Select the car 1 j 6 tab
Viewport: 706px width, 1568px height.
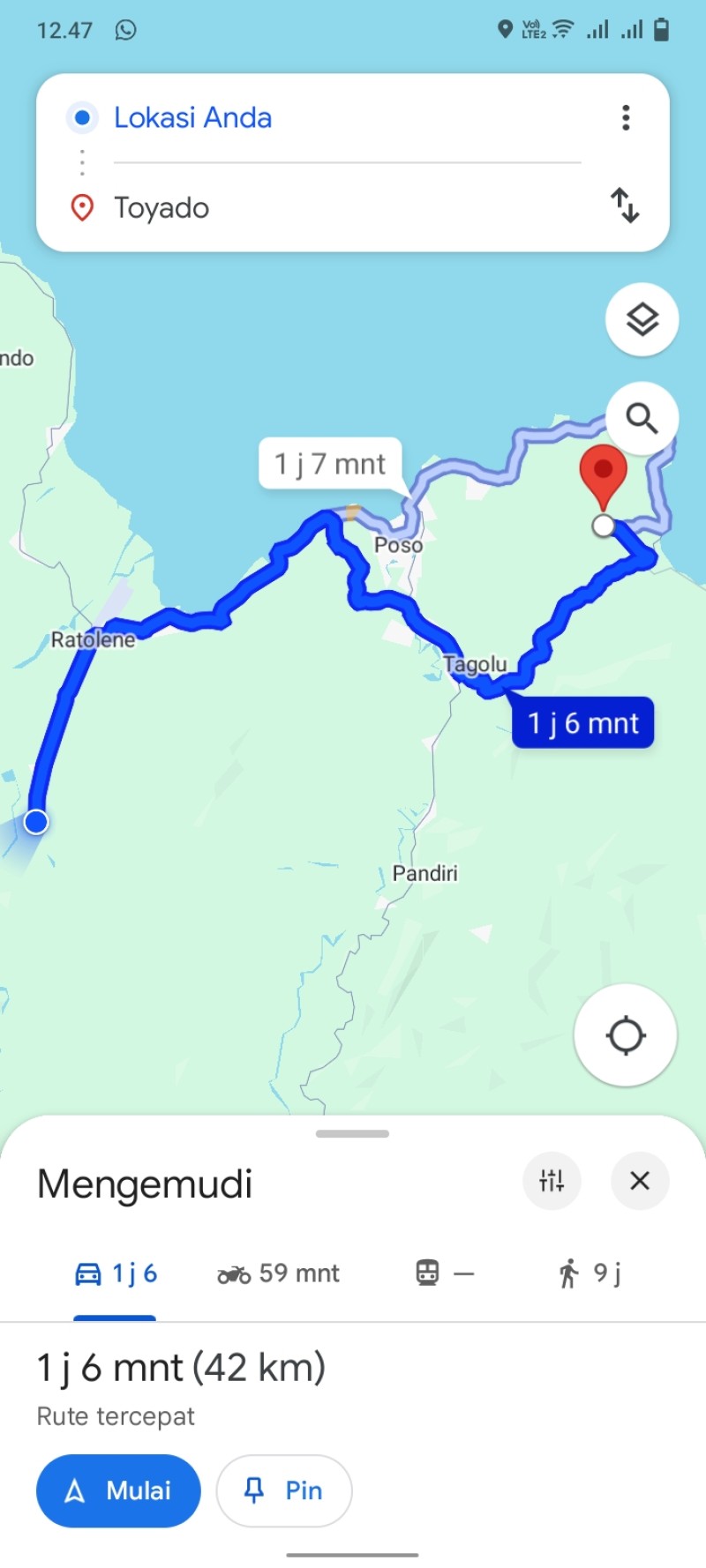coord(116,1273)
